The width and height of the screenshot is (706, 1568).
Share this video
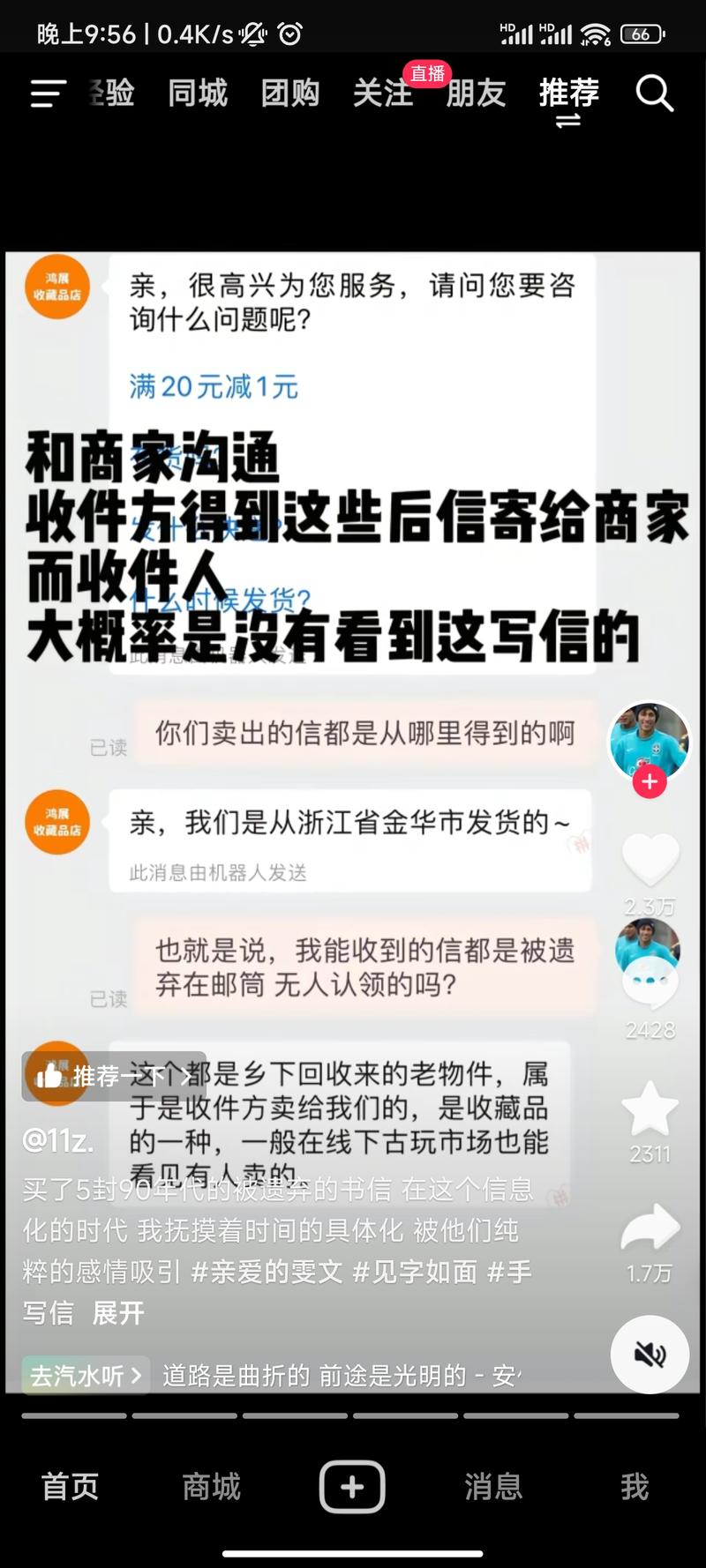tap(650, 1228)
